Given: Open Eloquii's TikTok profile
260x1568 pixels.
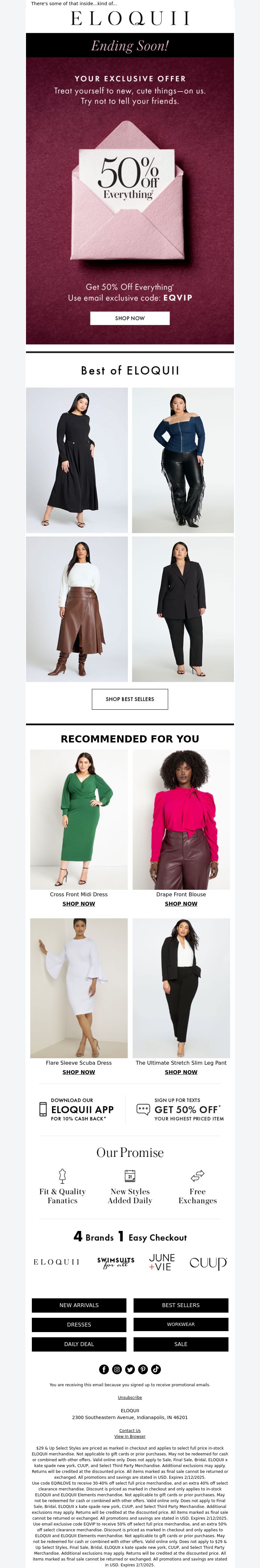Looking at the screenshot, I should point(156,1369).
